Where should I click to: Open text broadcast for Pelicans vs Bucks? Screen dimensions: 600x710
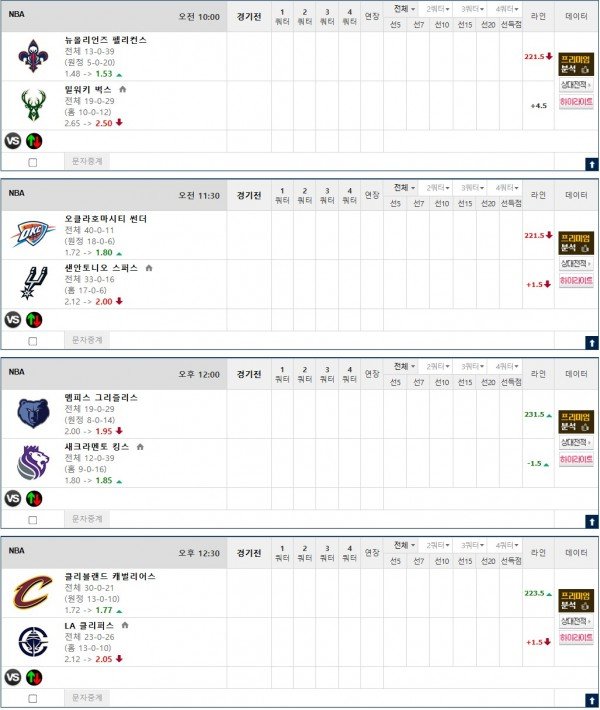point(87,161)
